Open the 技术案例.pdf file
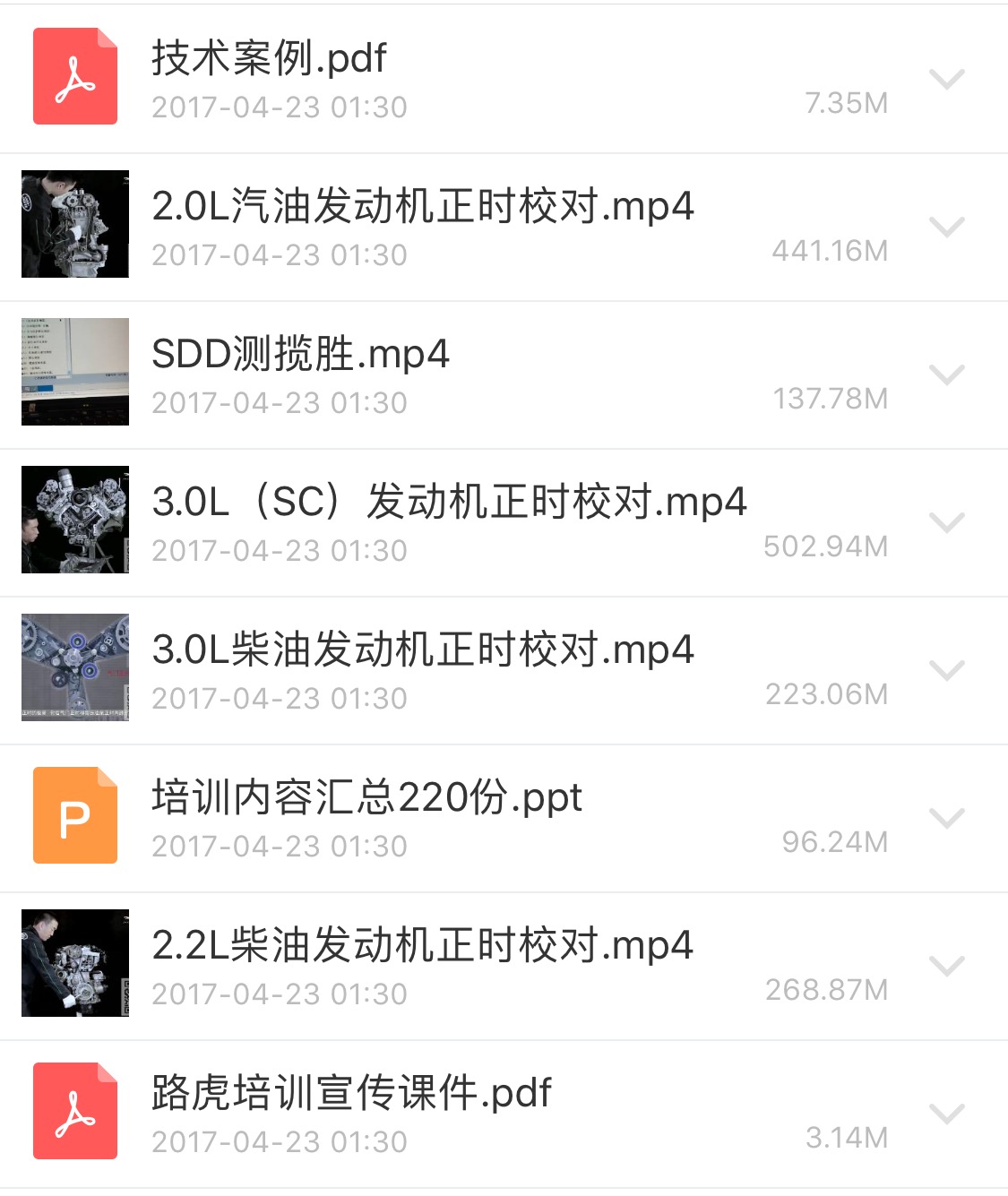This screenshot has height=1196, width=1008. coord(269,59)
